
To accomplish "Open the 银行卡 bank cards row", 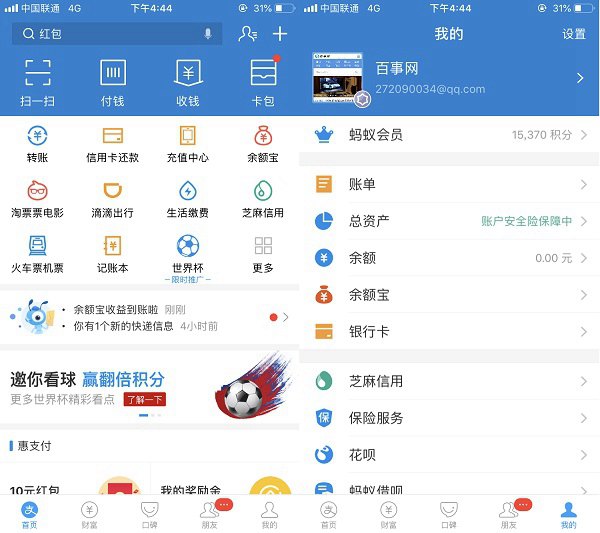I will pyautogui.click(x=449, y=331).
